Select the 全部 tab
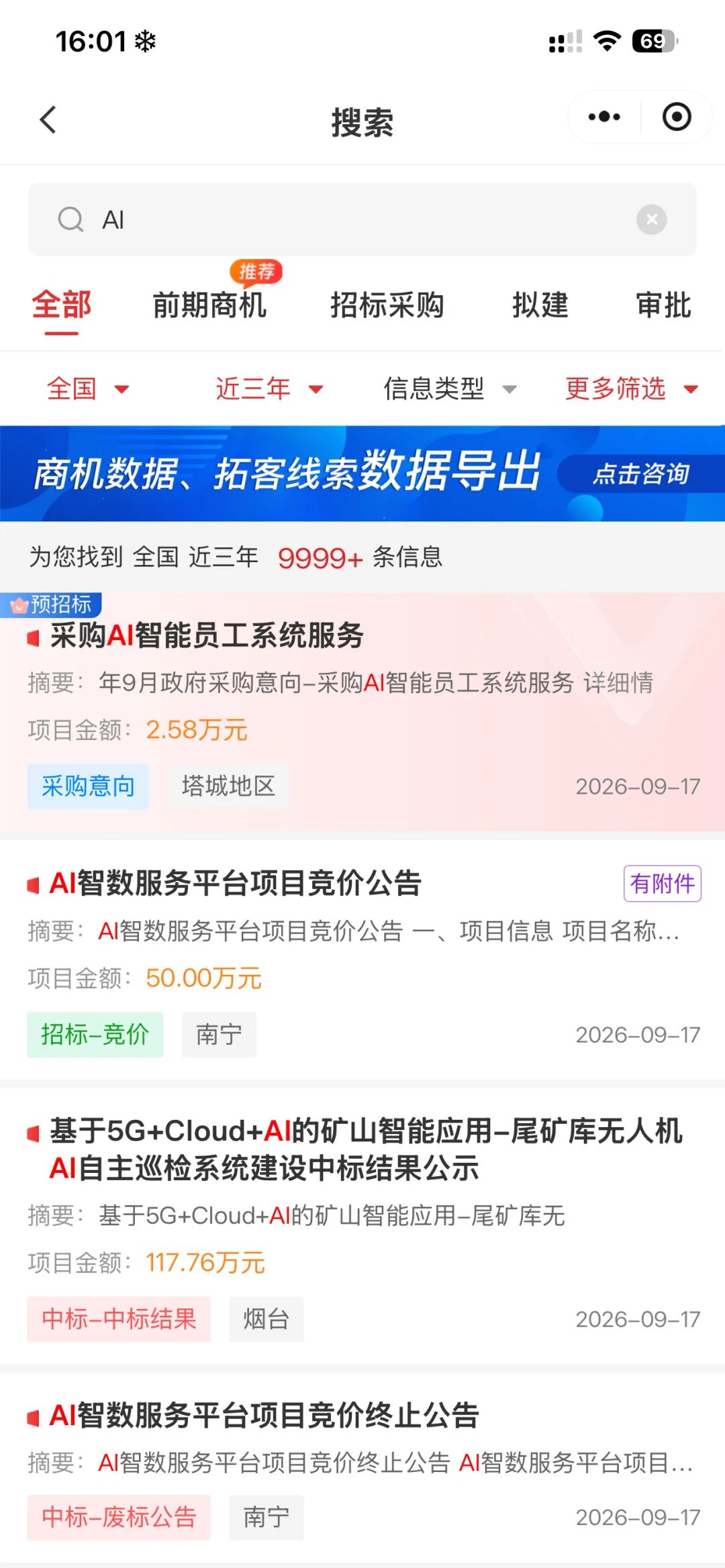The height and width of the screenshot is (1568, 725). tap(62, 305)
